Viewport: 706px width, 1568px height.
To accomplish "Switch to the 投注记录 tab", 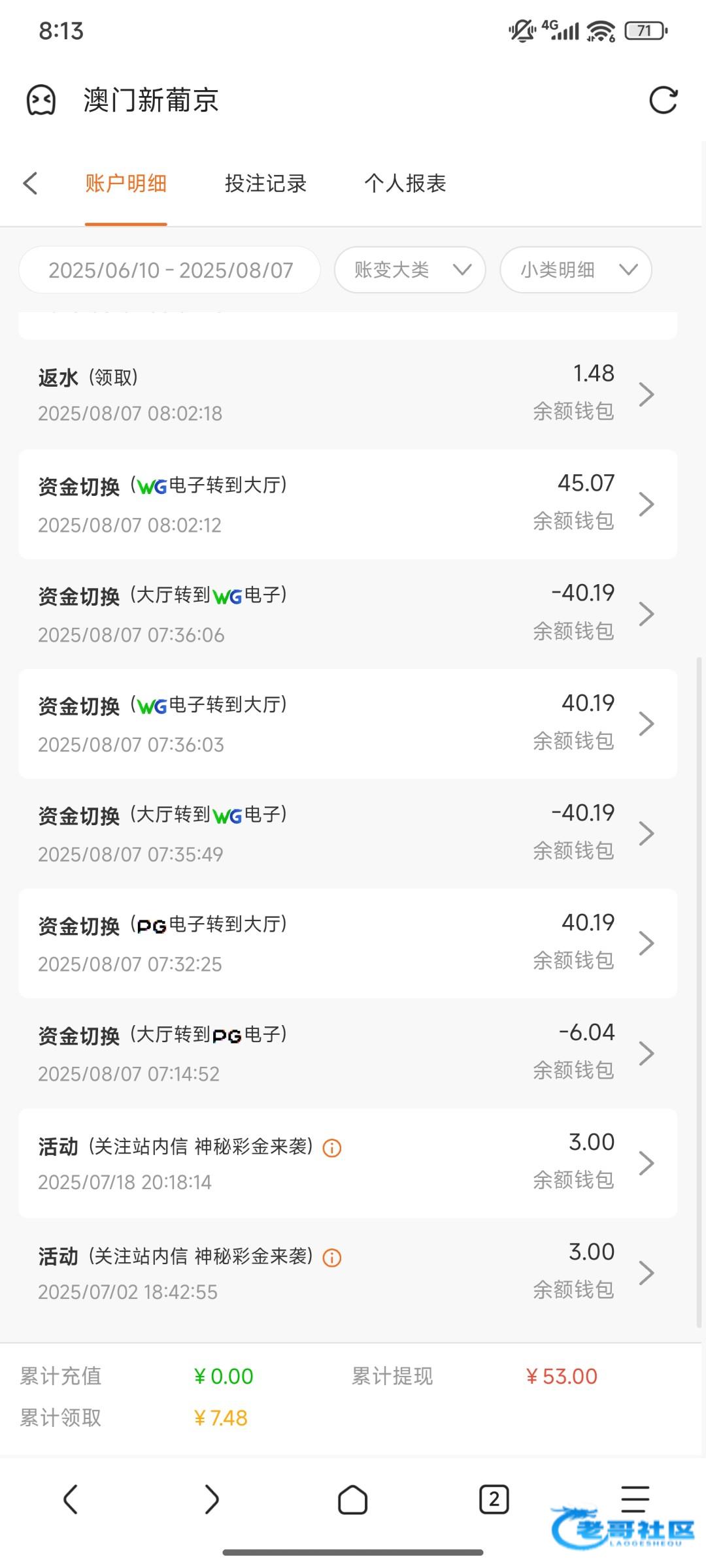I will pyautogui.click(x=265, y=184).
